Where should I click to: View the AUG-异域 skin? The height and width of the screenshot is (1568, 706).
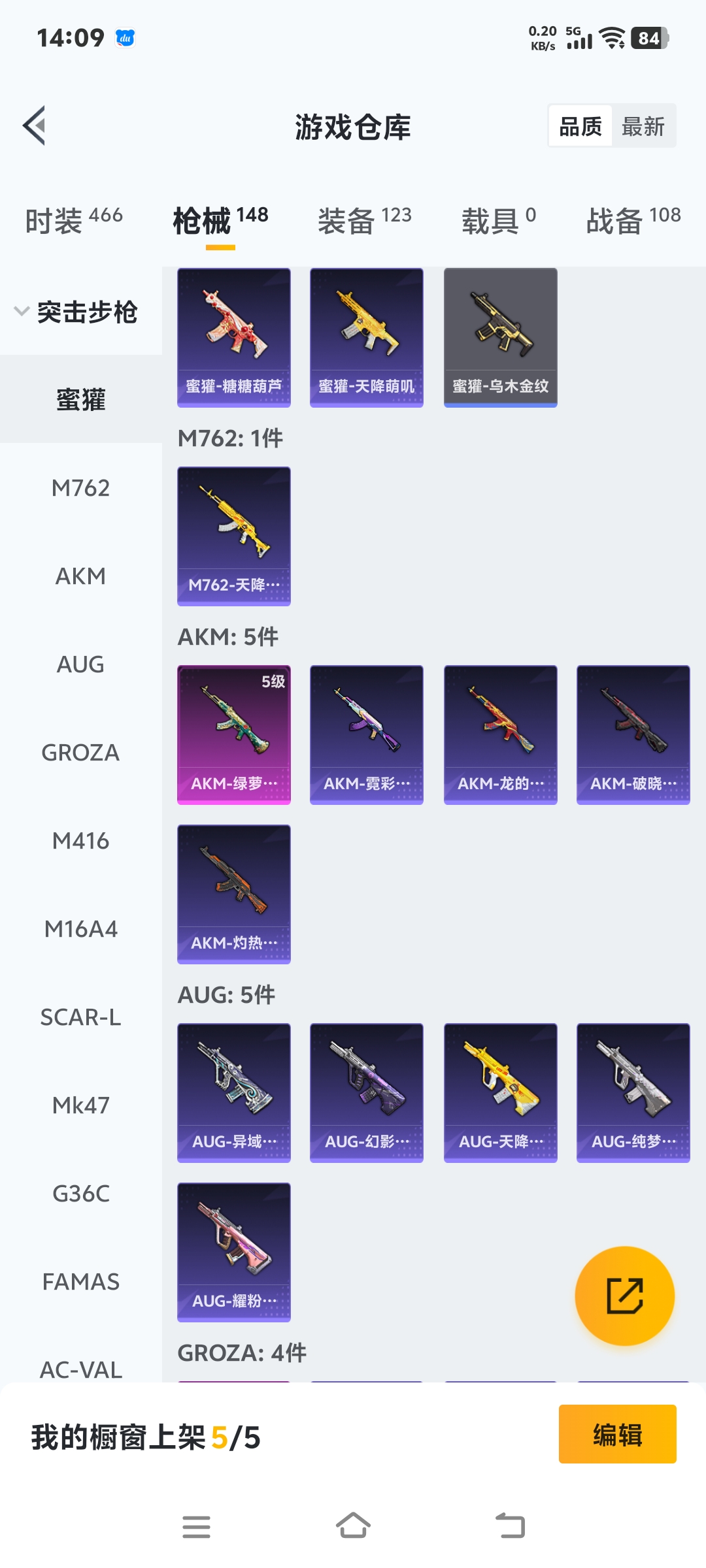234,1092
